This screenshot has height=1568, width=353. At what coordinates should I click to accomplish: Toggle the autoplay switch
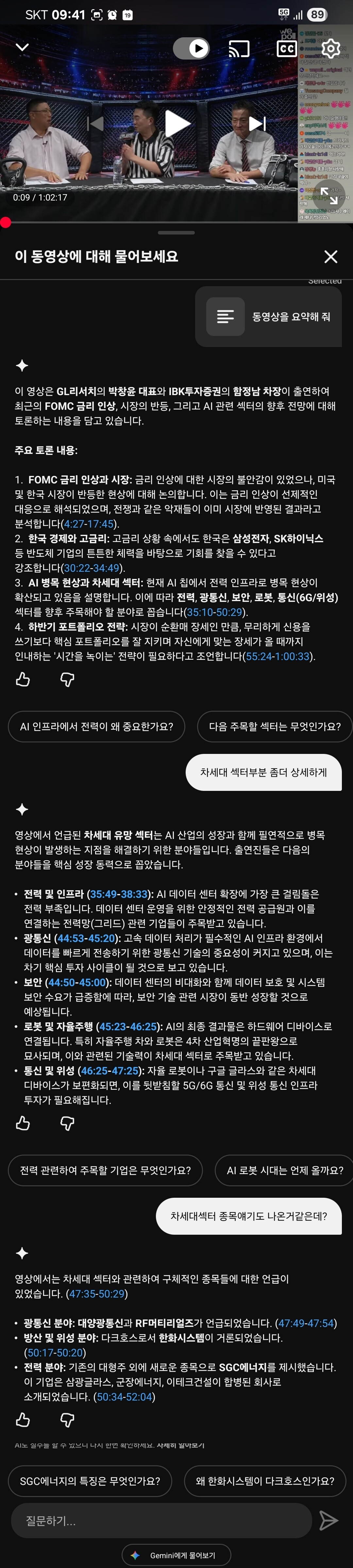(x=191, y=48)
